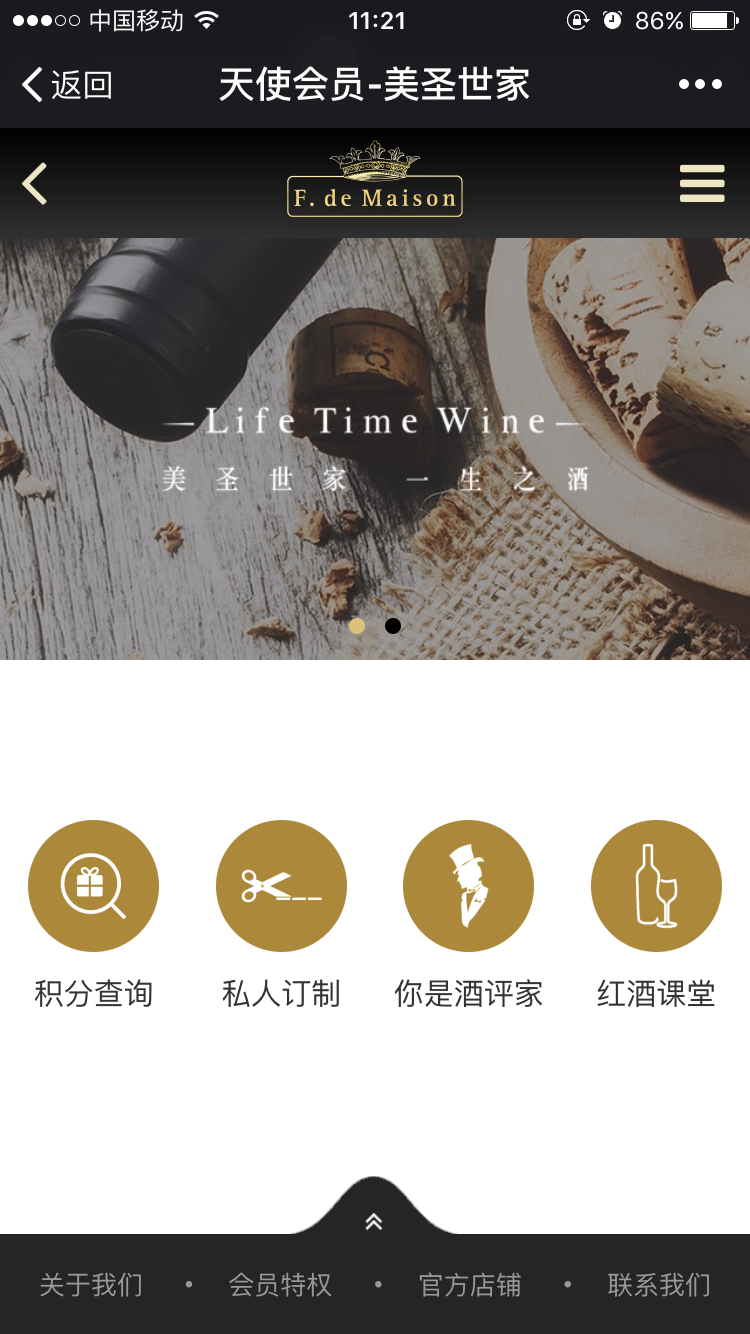This screenshot has height=1334, width=750.
Task: Go to 关于我们 page
Action: point(91,1285)
